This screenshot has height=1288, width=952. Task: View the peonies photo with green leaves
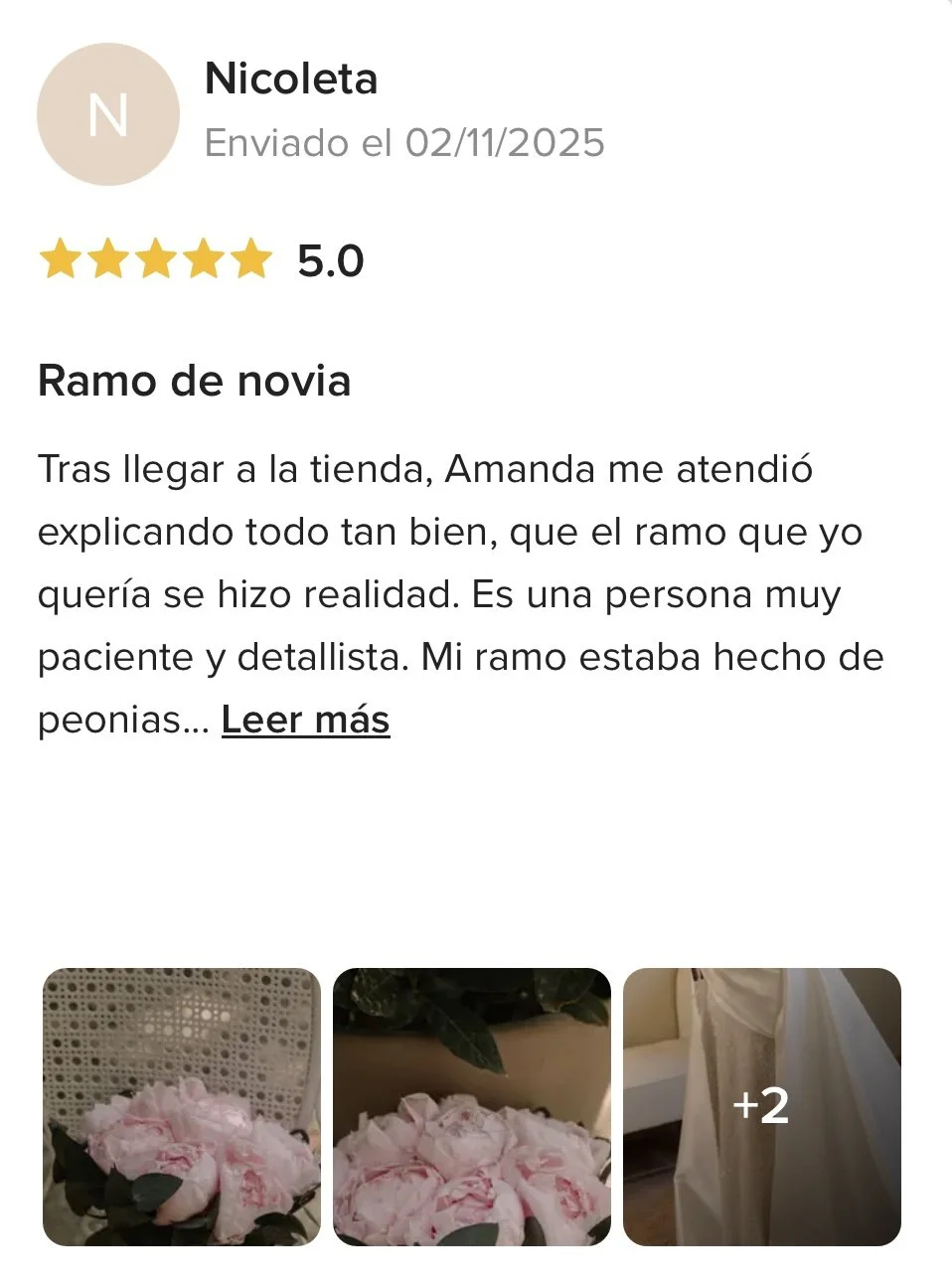pyautogui.click(x=472, y=1106)
